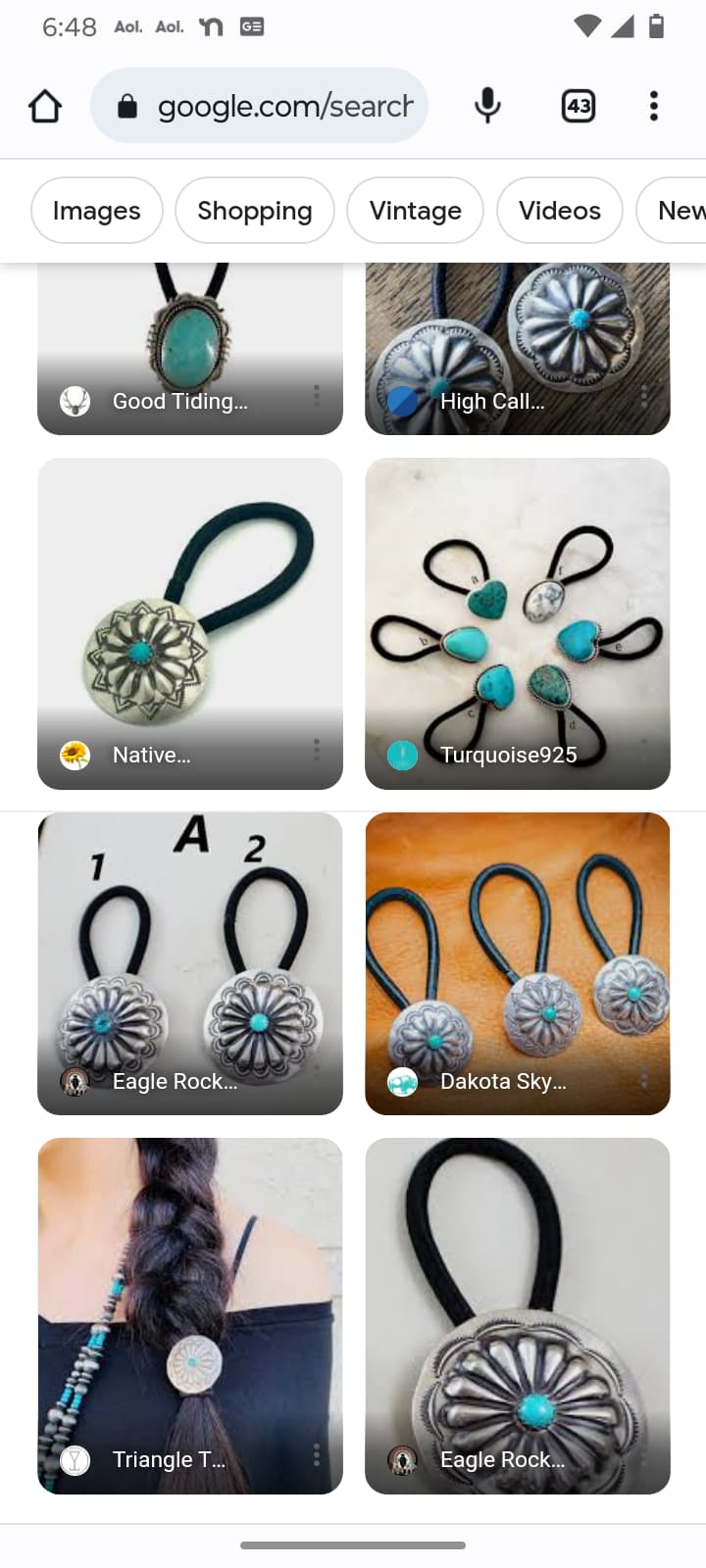Viewport: 706px width, 1568px height.
Task: Go to the browser home page
Action: pos(45,106)
